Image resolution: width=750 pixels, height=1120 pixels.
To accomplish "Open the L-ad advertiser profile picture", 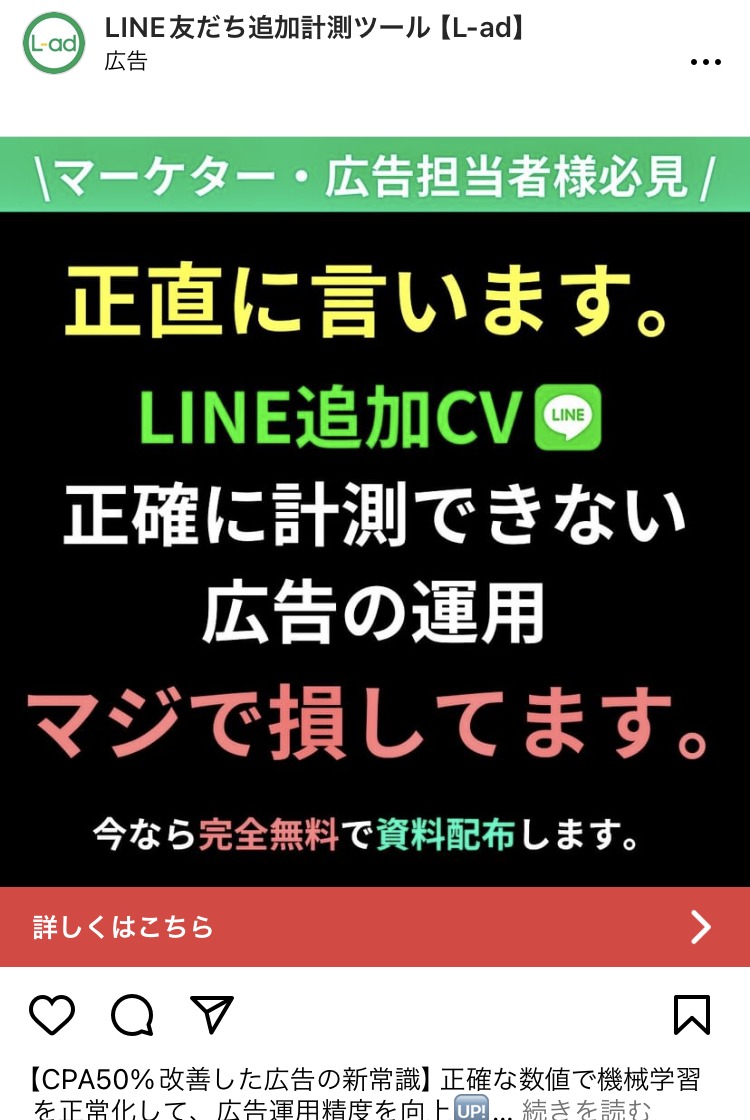I will [54, 43].
